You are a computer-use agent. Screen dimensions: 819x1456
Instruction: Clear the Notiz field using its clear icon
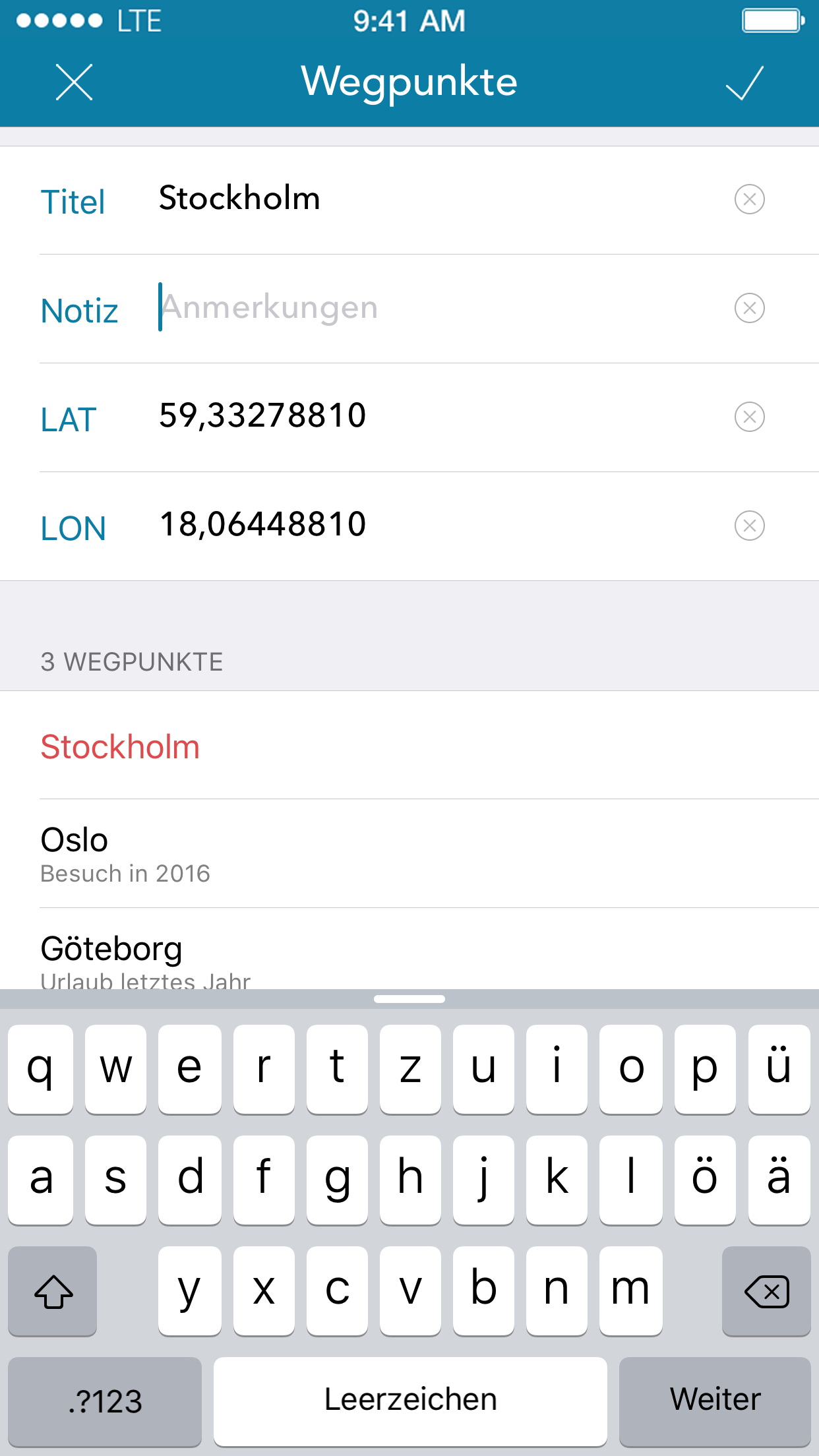tap(748, 307)
